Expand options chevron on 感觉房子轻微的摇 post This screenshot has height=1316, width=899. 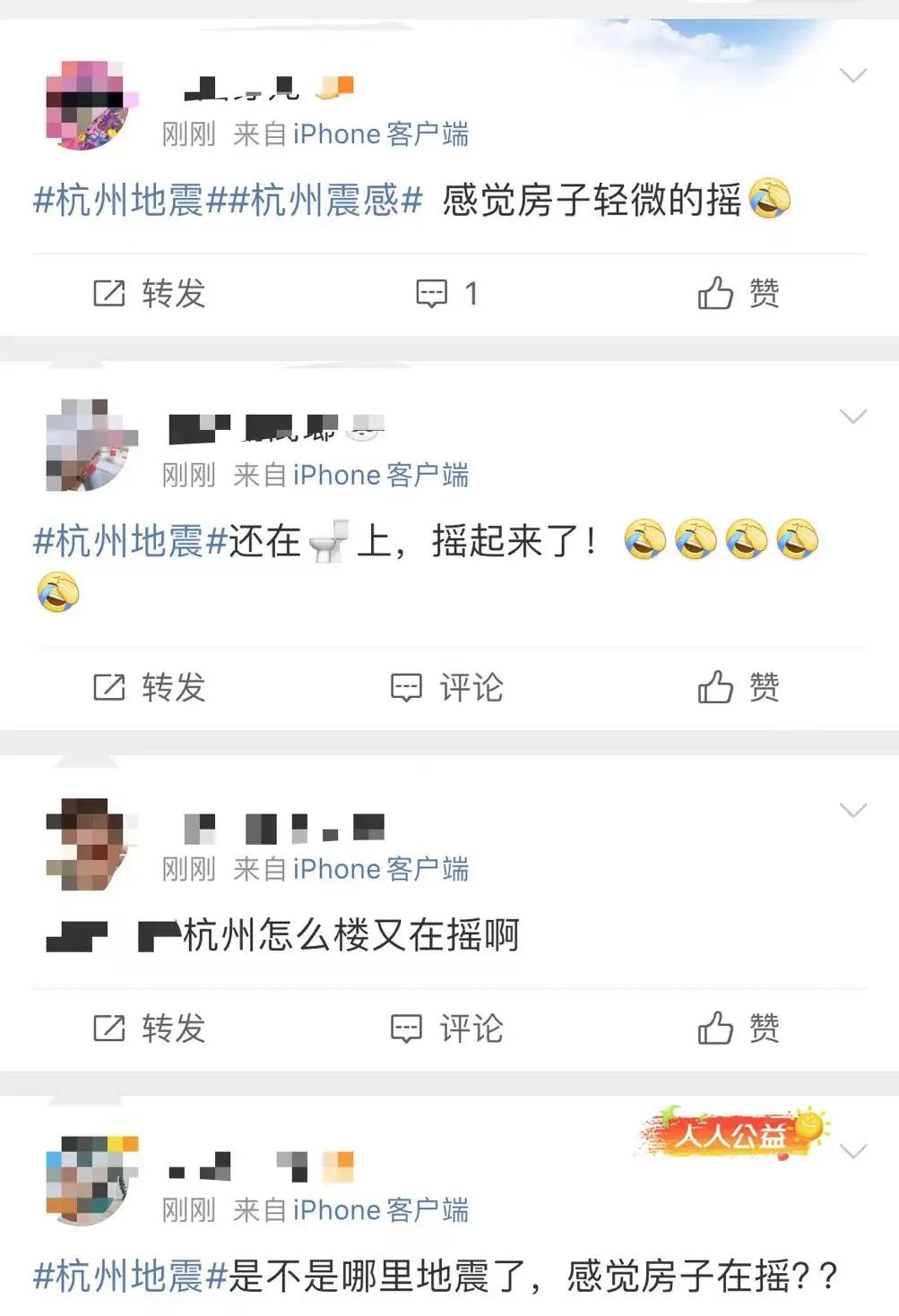click(852, 76)
